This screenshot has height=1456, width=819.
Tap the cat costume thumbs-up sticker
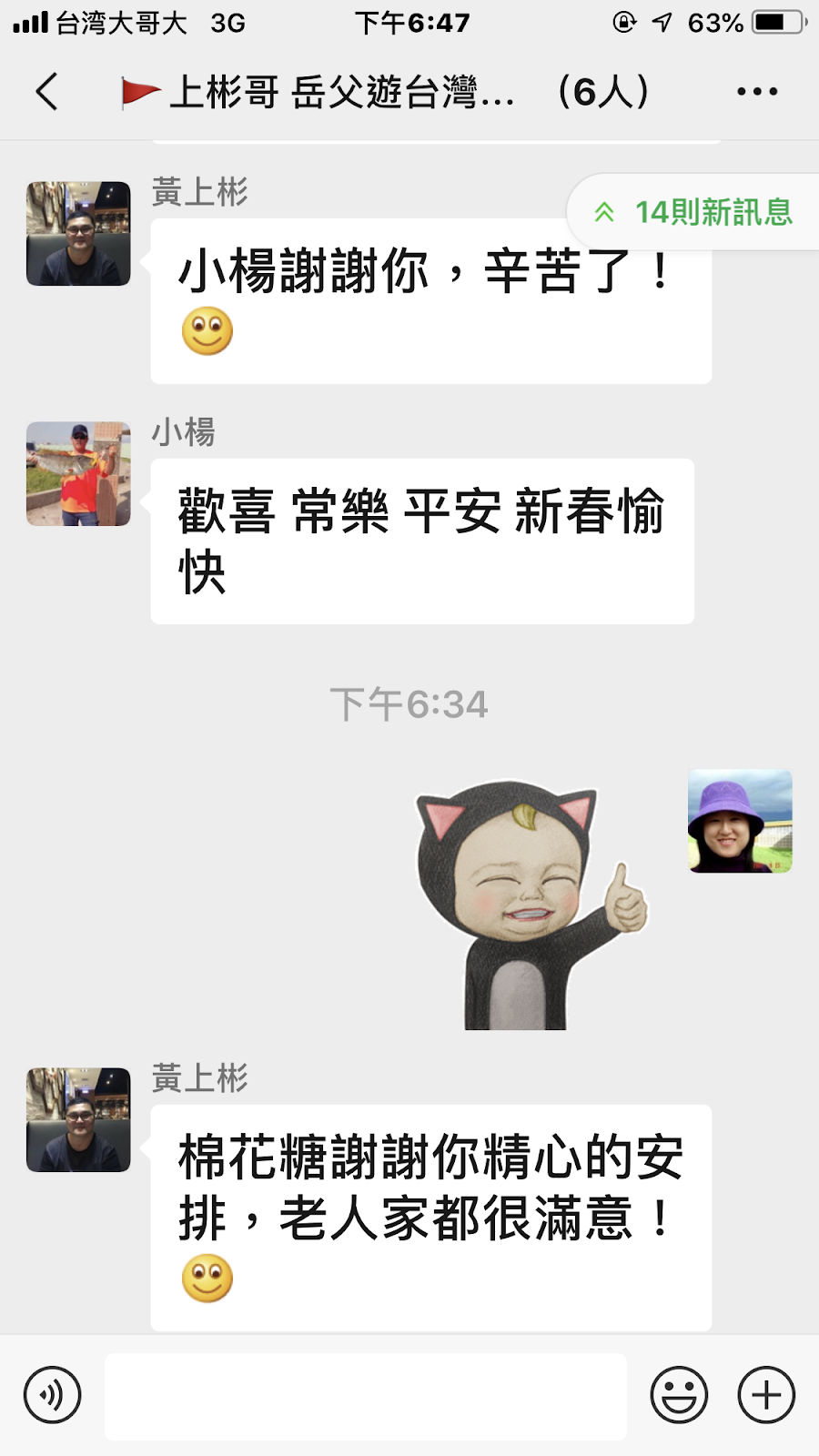(x=531, y=905)
